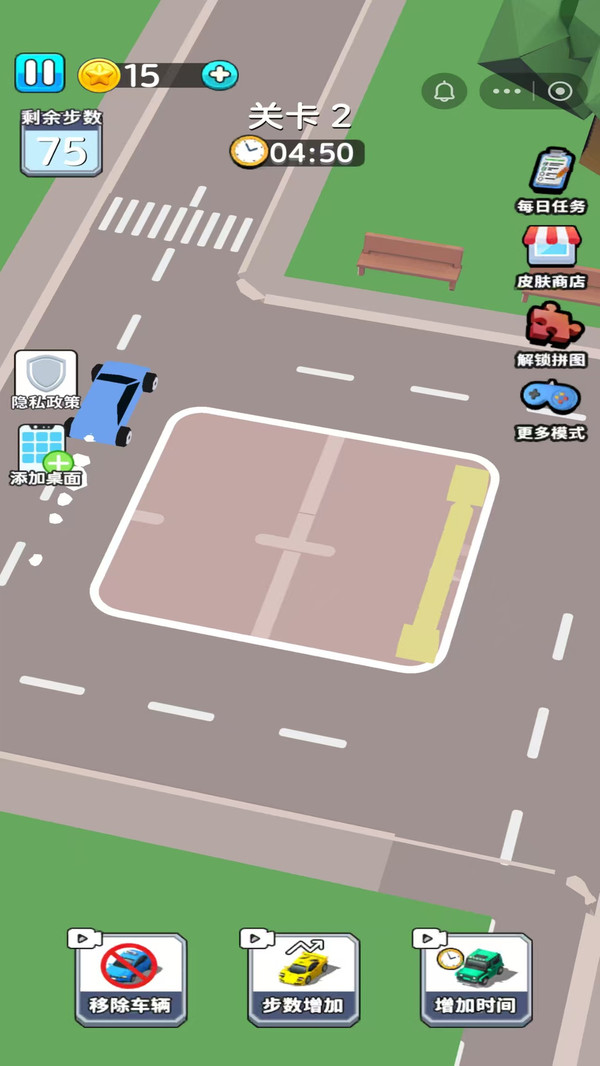Open 隐私政策 privacy policy
Viewport: 600px width, 1066px height.
tap(45, 380)
